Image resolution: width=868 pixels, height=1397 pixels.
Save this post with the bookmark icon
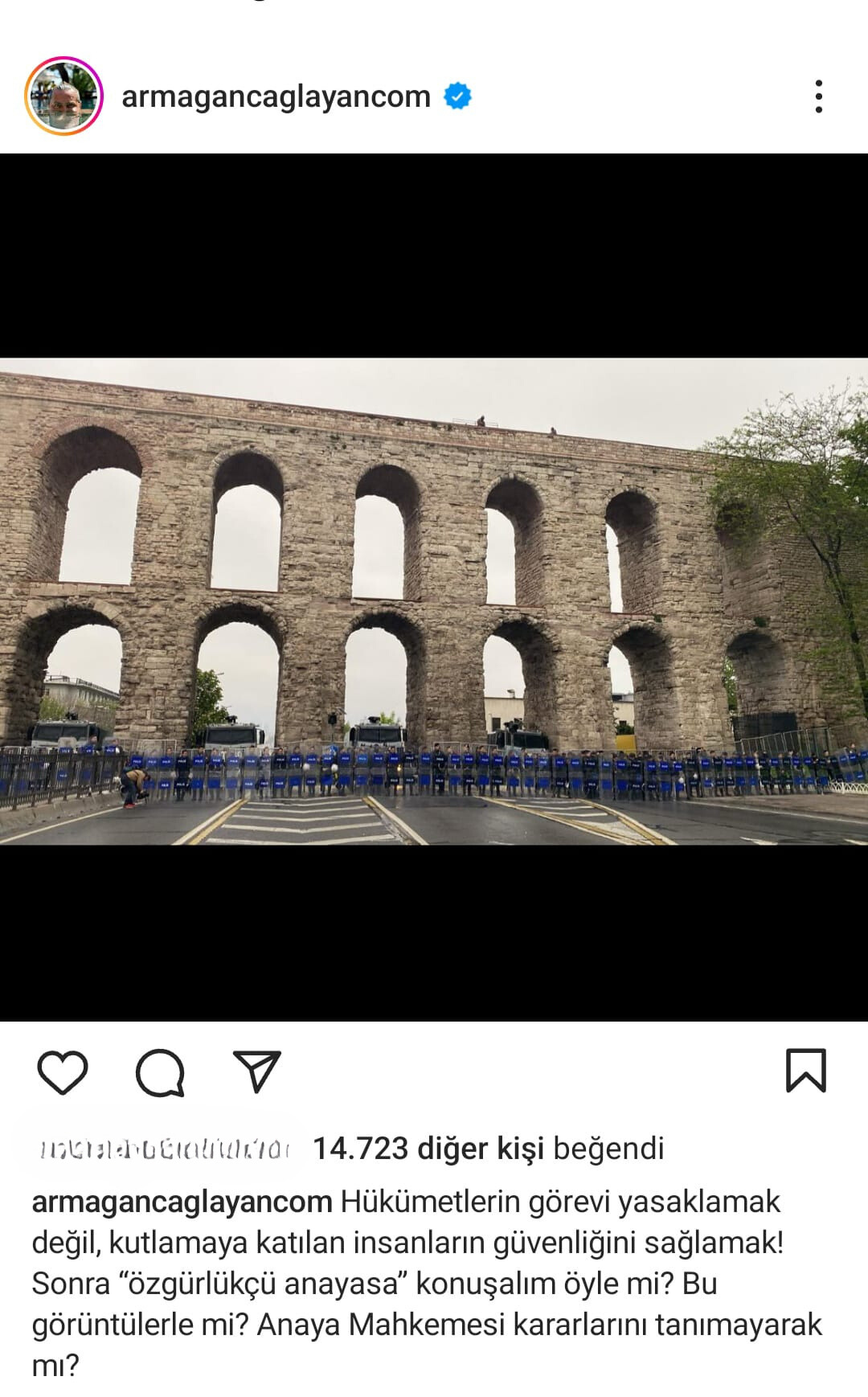tap(805, 1071)
